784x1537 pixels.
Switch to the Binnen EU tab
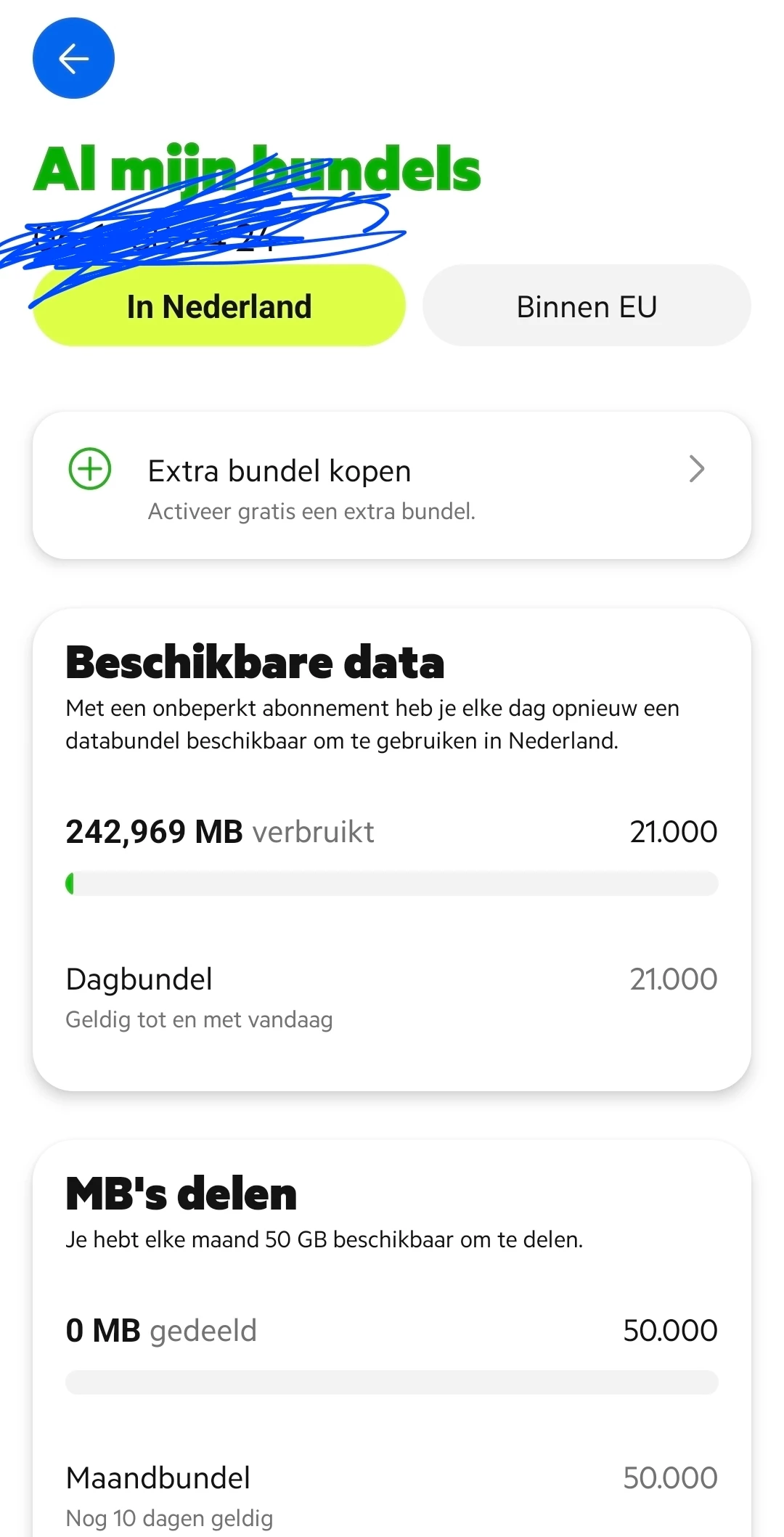pos(587,306)
